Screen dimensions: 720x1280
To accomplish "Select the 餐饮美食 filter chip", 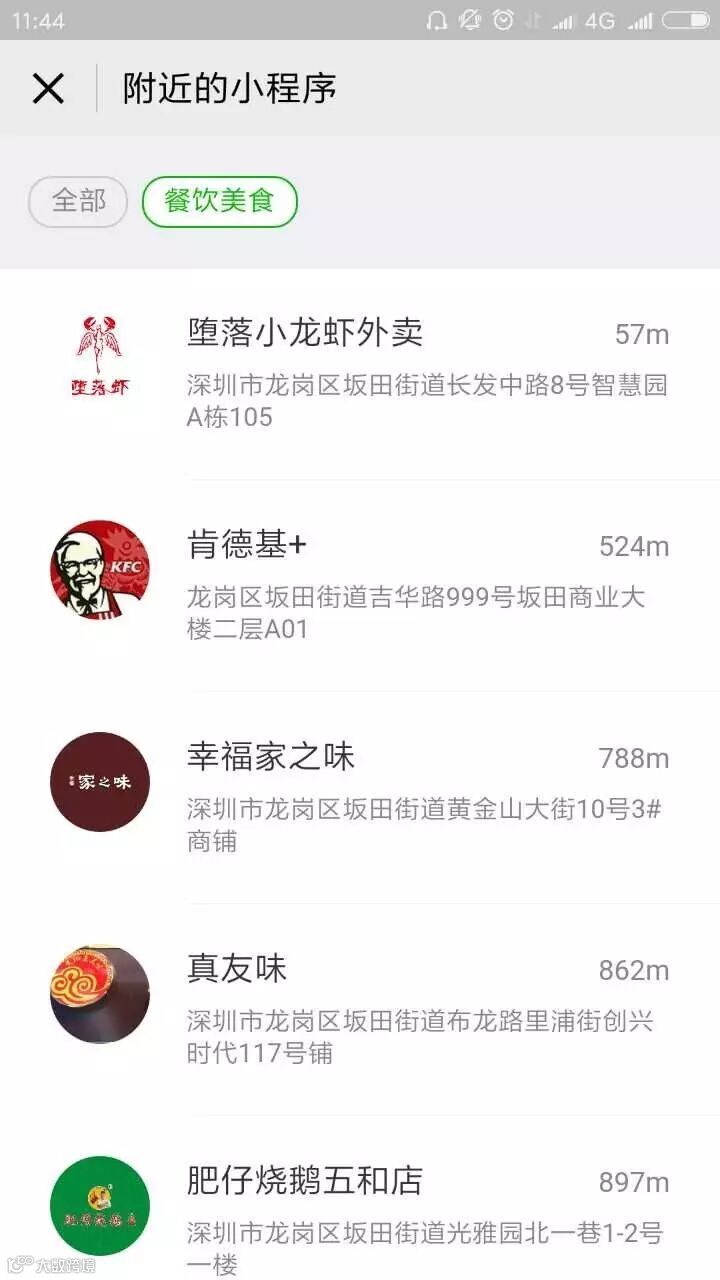I will click(x=219, y=201).
